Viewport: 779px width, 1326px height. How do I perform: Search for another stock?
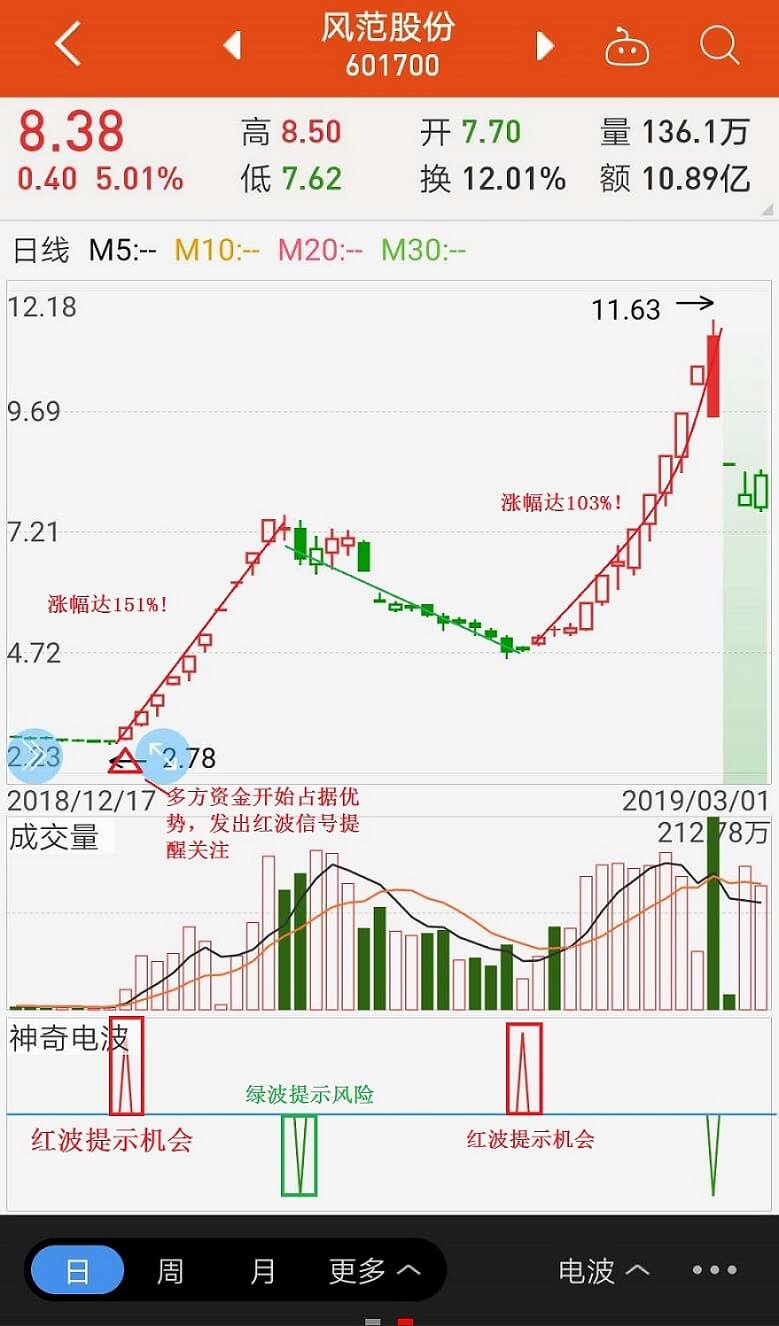click(x=719, y=46)
